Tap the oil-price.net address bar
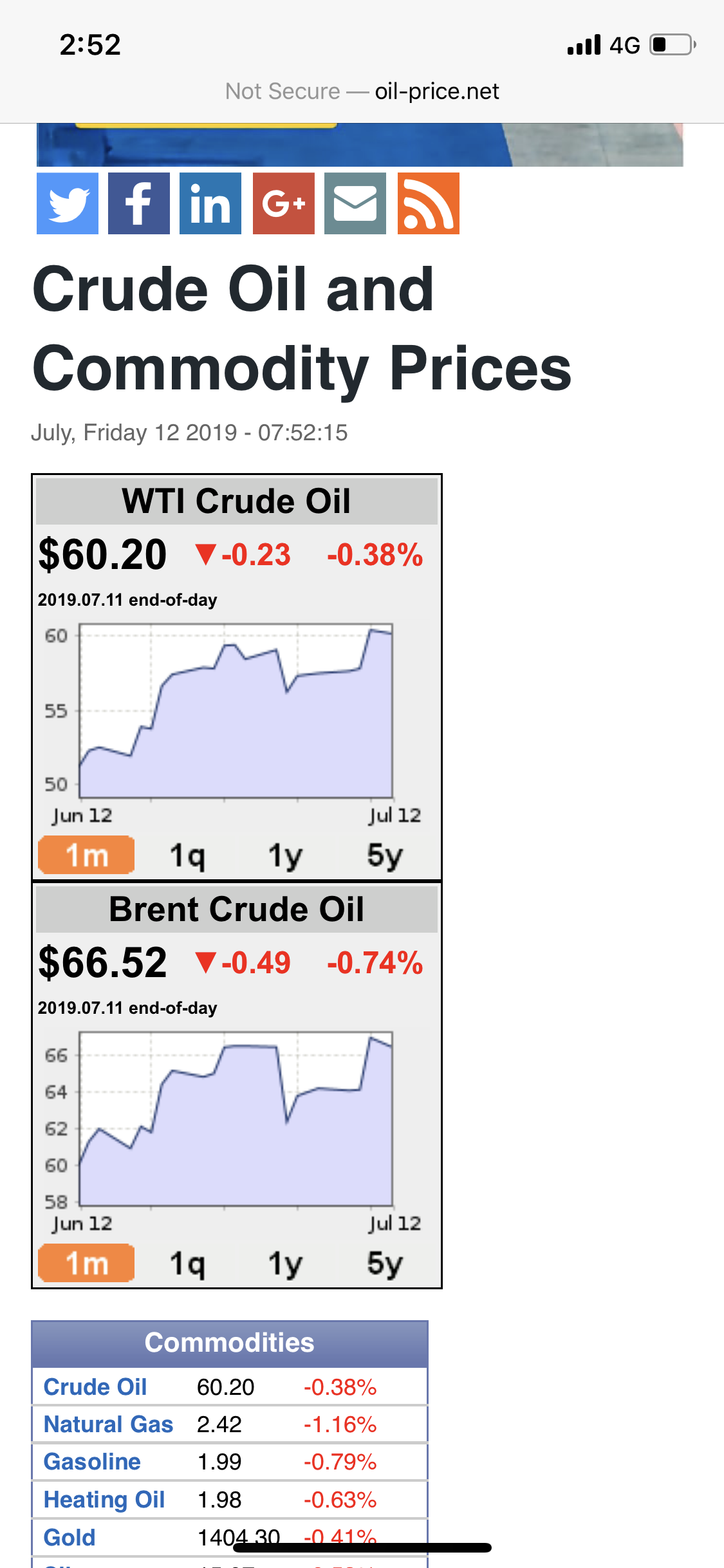This screenshot has height=1568, width=724. coord(362,91)
